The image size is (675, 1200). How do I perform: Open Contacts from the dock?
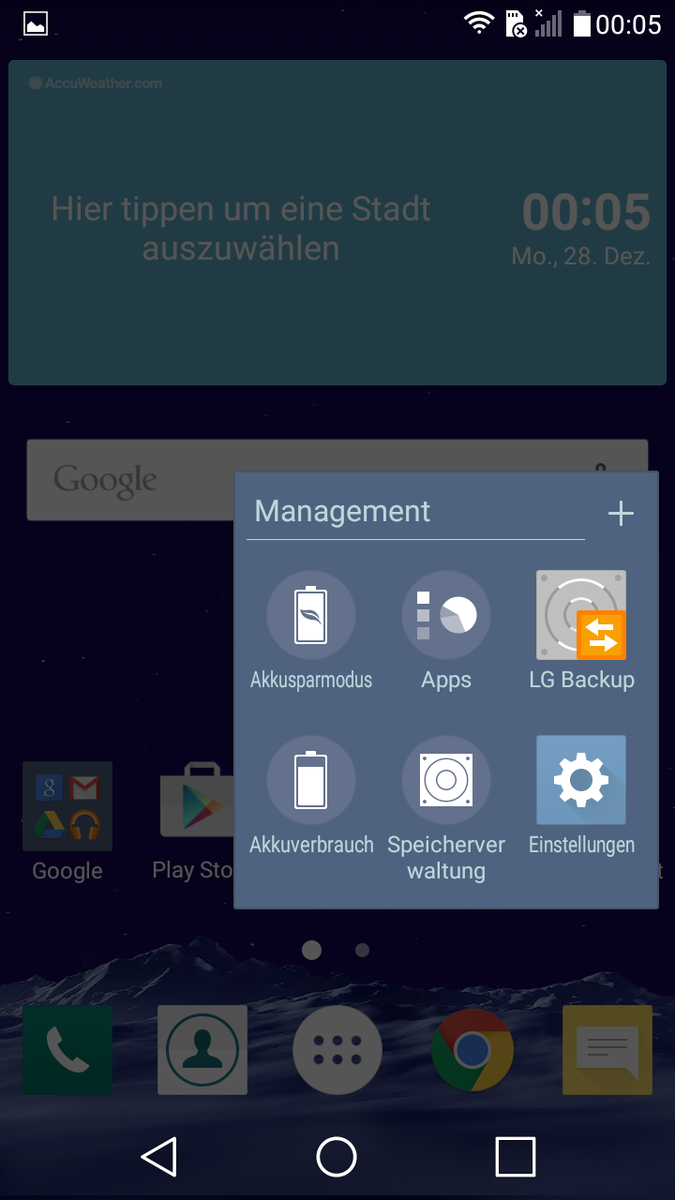202,1050
